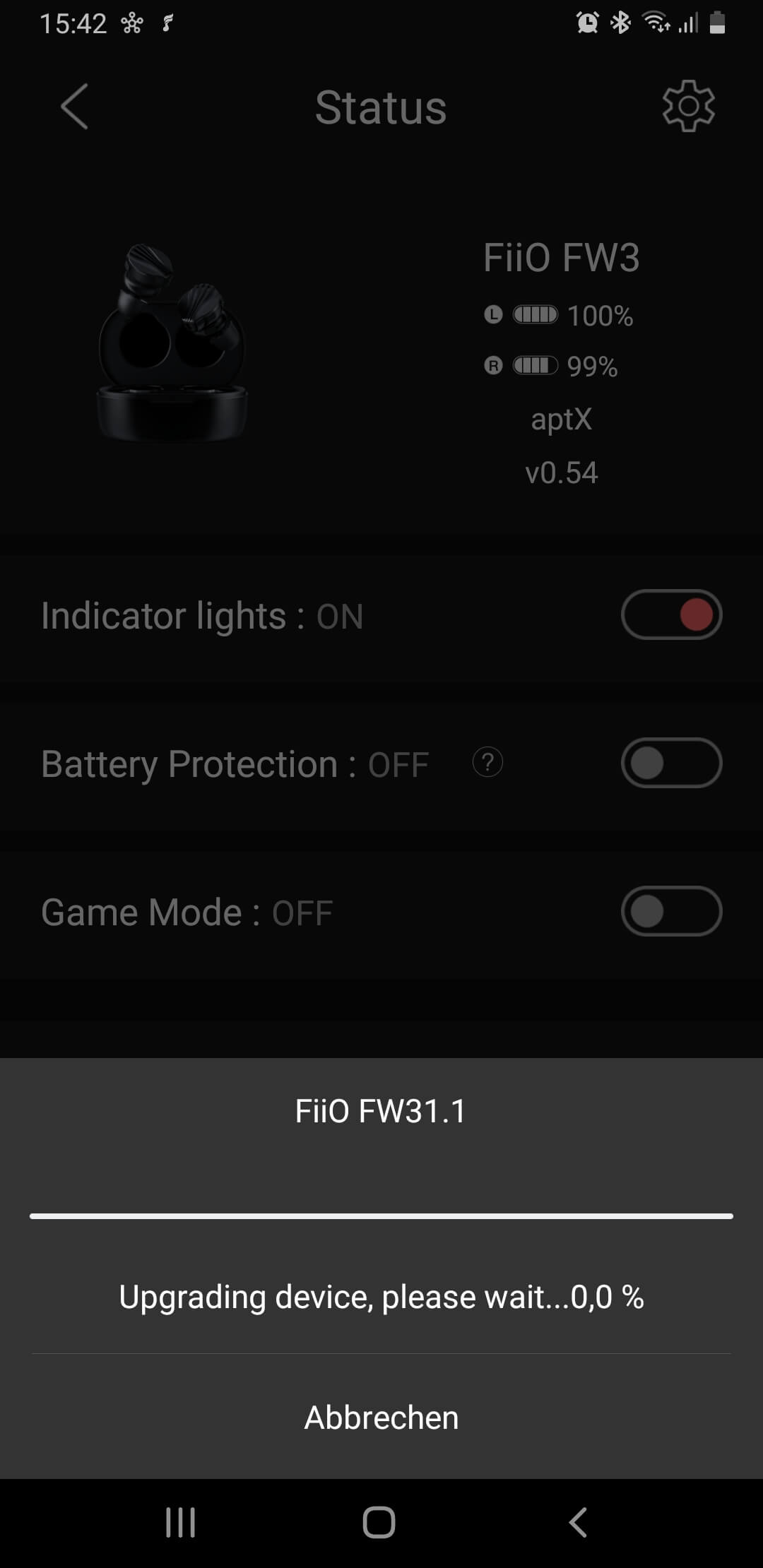The height and width of the screenshot is (1568, 763).
Task: Turn off the Indicator lights switch
Action: pos(671,614)
